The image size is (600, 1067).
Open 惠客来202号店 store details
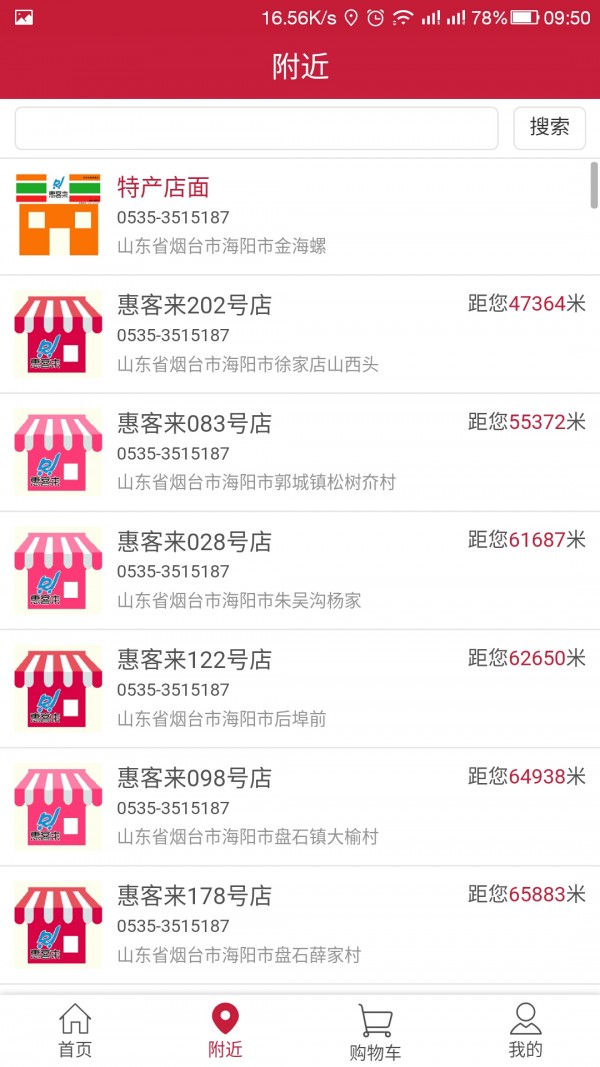click(300, 334)
